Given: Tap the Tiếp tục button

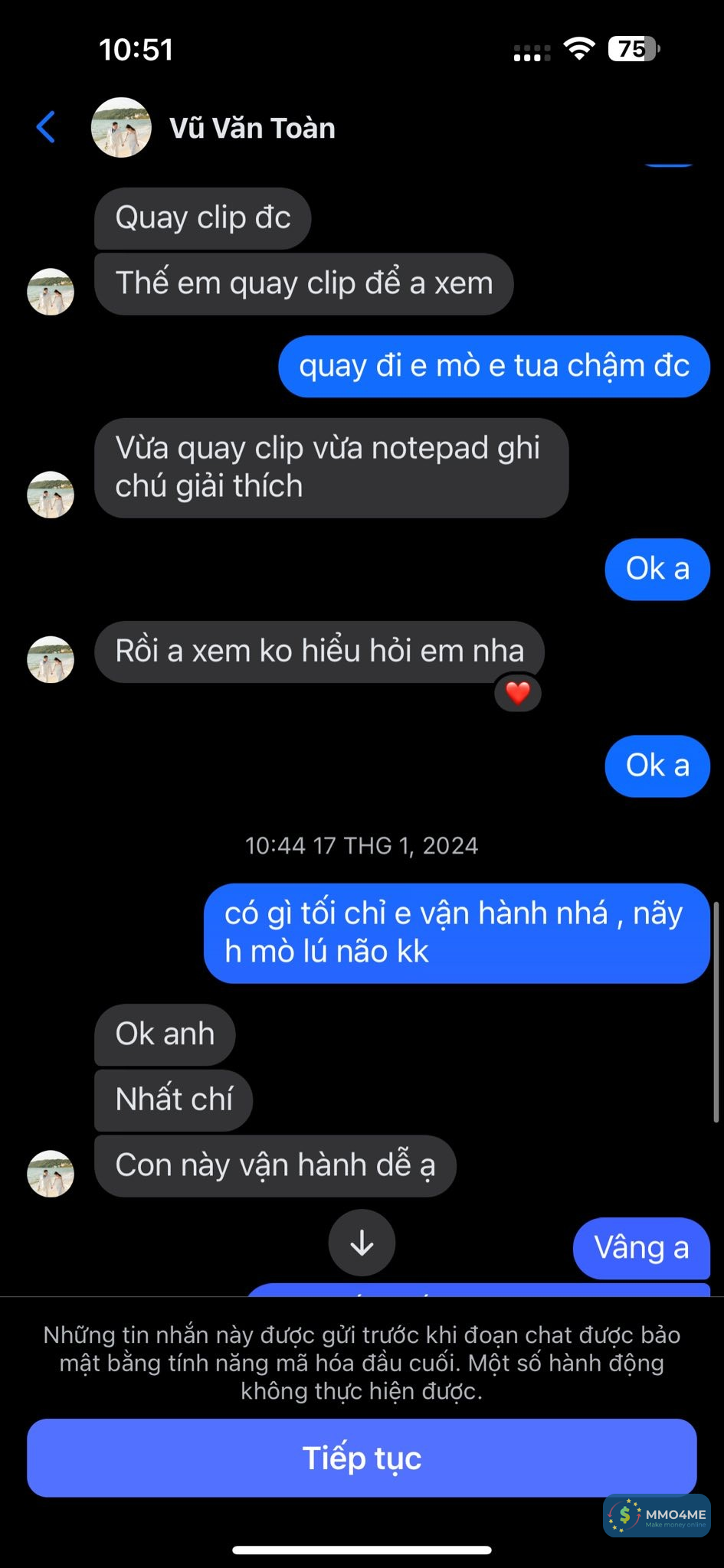Looking at the screenshot, I should 362,1458.
